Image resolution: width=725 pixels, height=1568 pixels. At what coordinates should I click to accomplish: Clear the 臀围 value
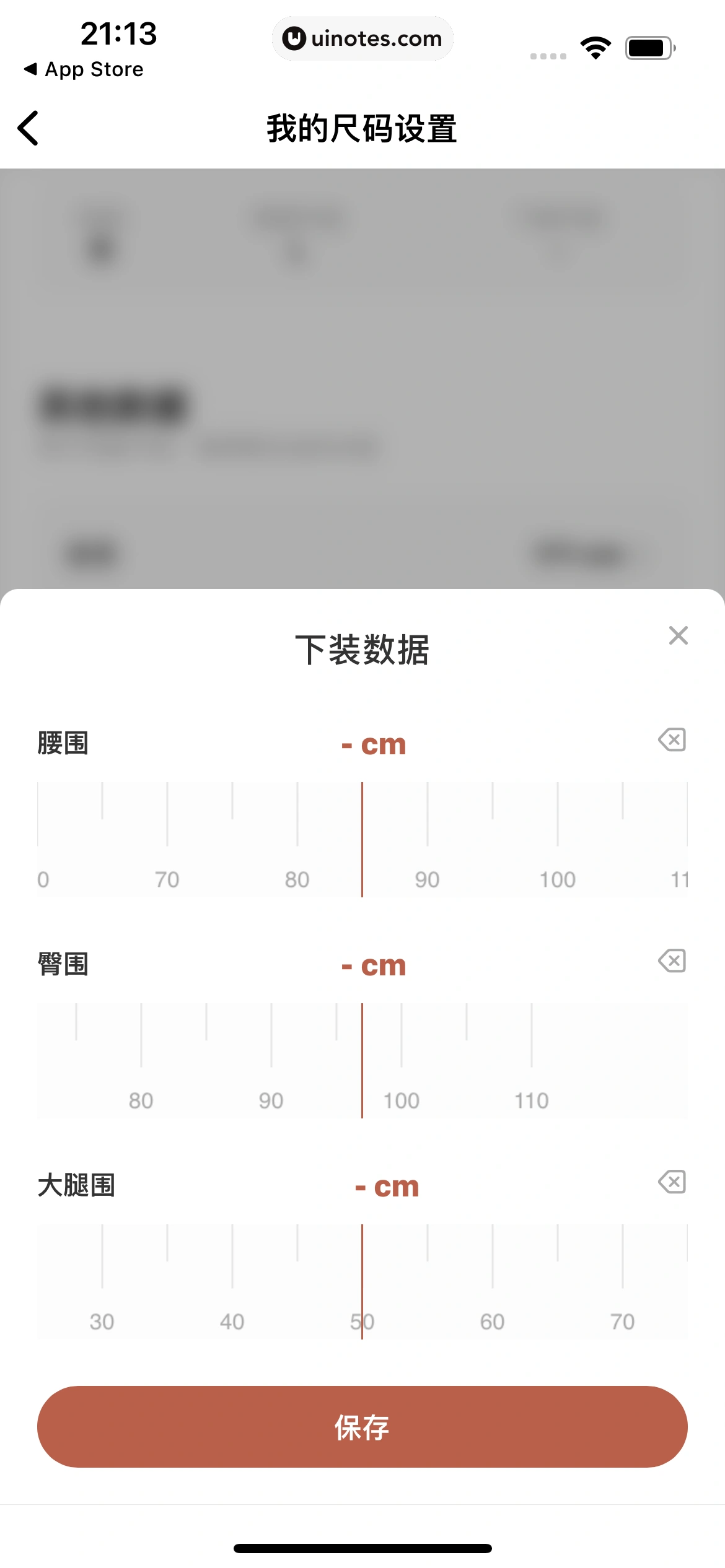[672, 961]
